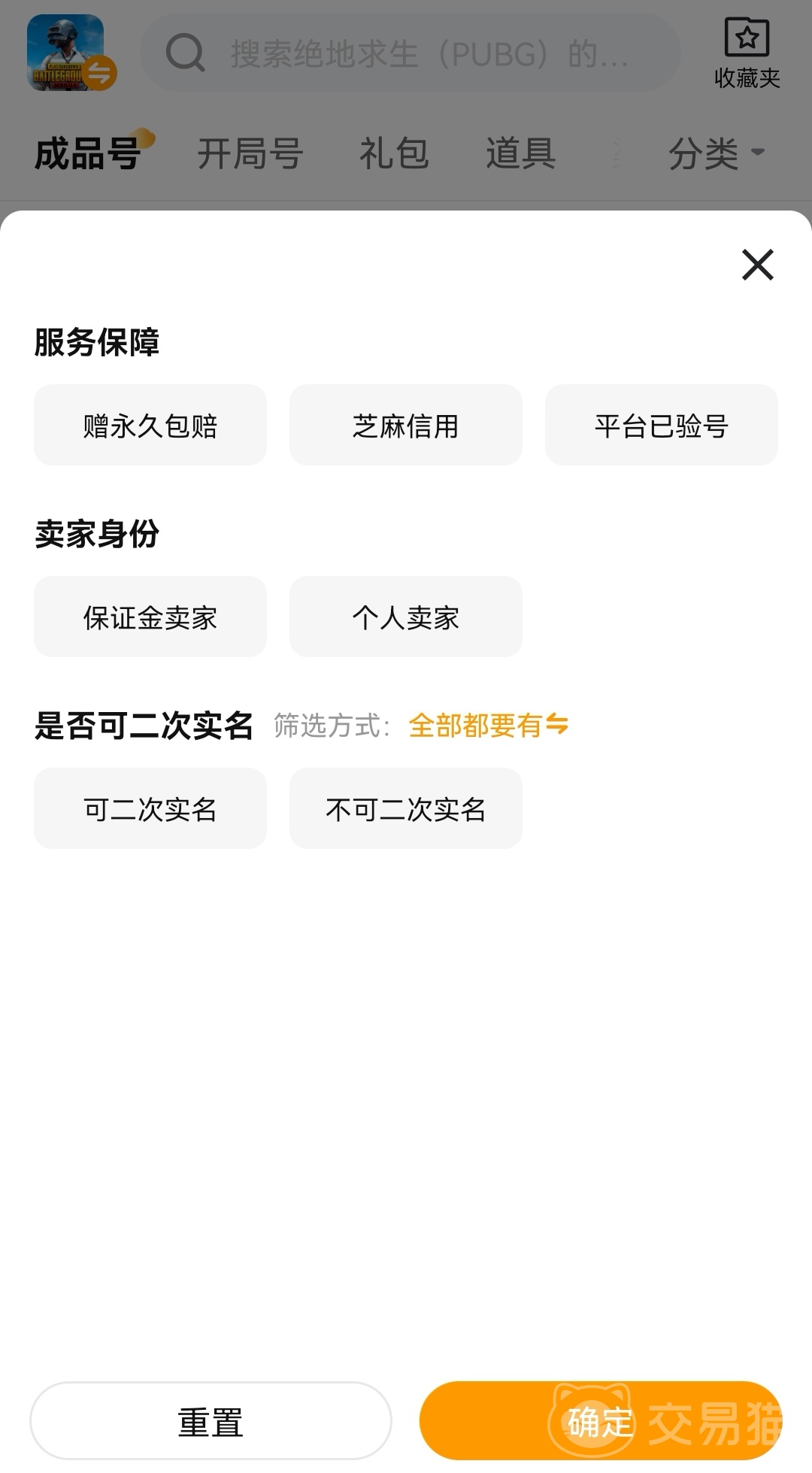Select the 芝麻信用 filter chip
812x1473 pixels.
[406, 426]
